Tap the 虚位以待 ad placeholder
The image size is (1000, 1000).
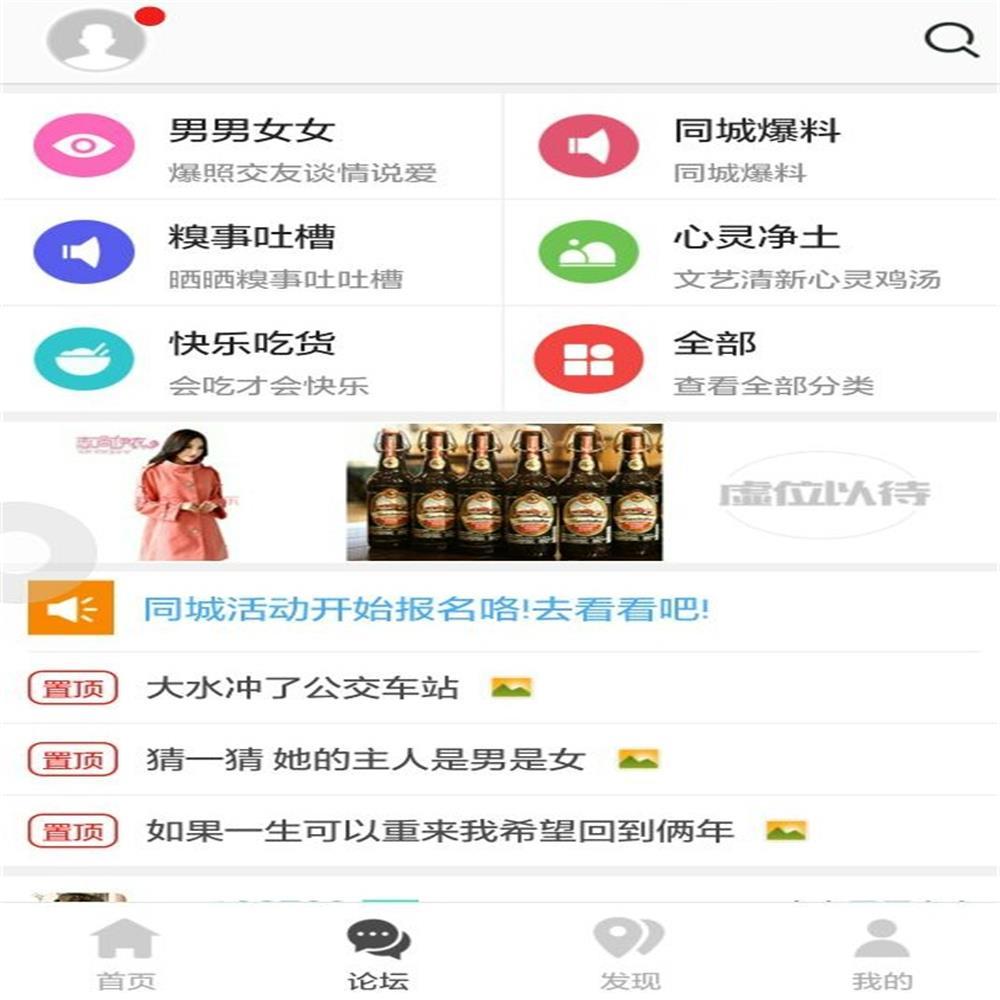point(824,493)
